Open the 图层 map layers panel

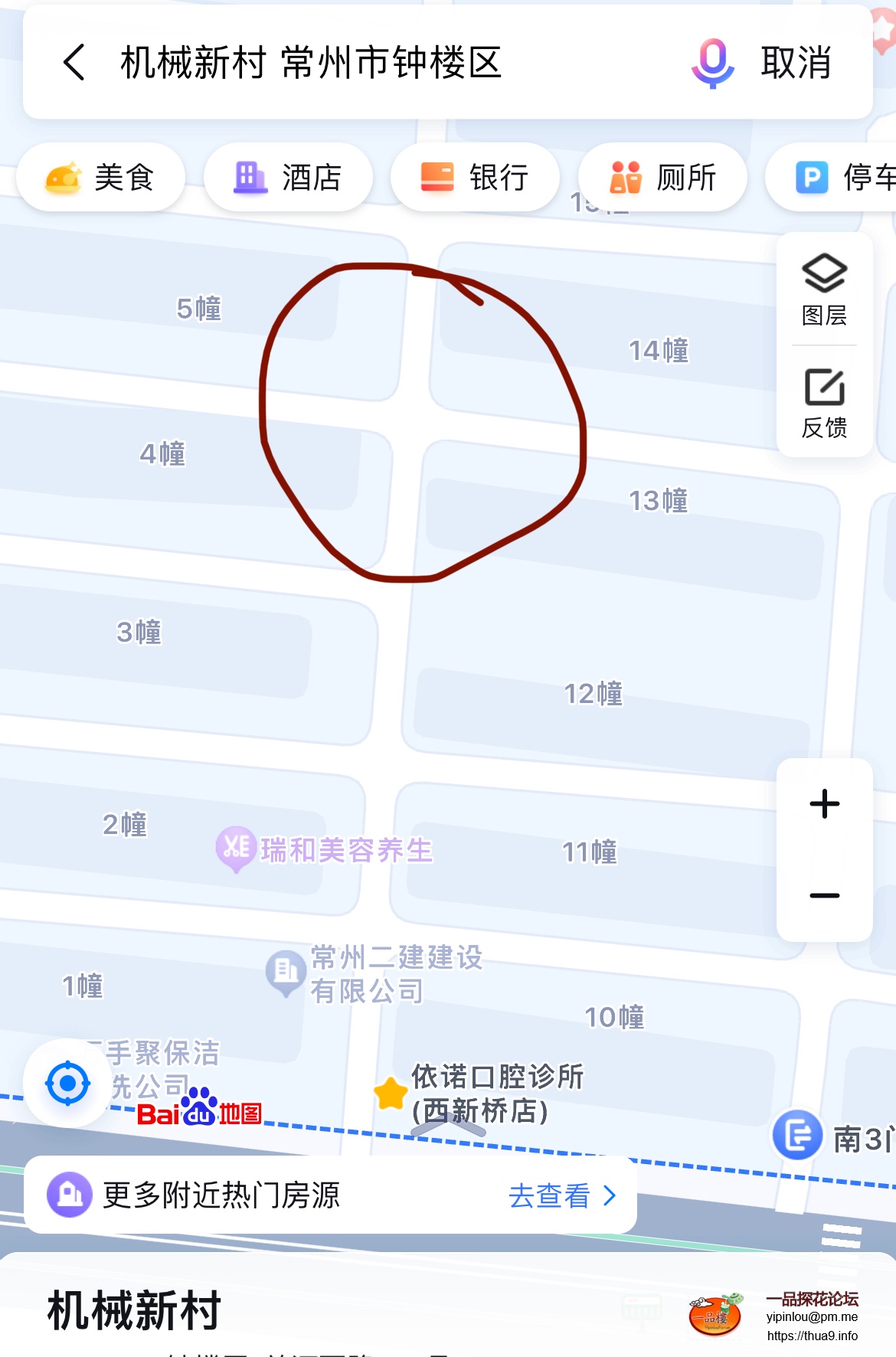coord(824,289)
